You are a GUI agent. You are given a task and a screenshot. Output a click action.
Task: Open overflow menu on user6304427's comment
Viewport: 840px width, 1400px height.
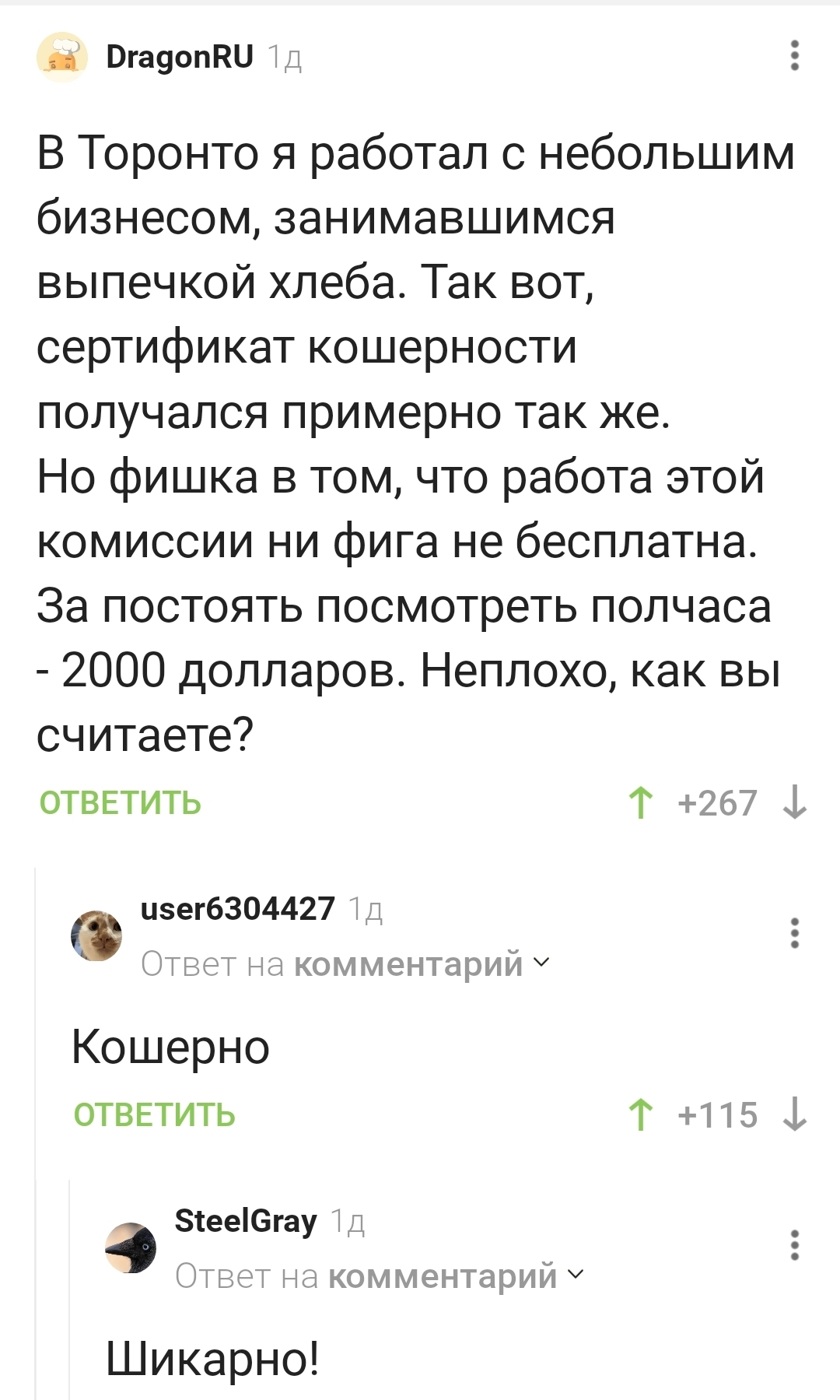(794, 933)
